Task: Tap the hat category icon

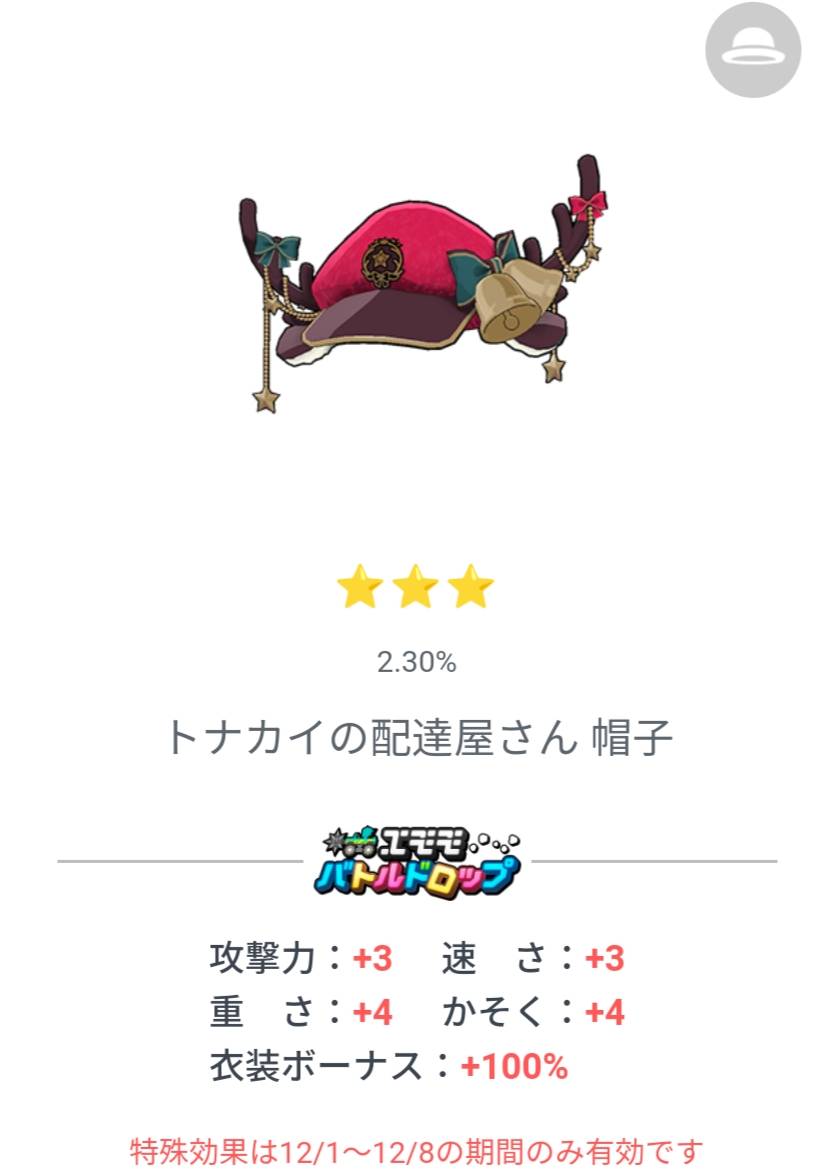Action: pos(754,49)
